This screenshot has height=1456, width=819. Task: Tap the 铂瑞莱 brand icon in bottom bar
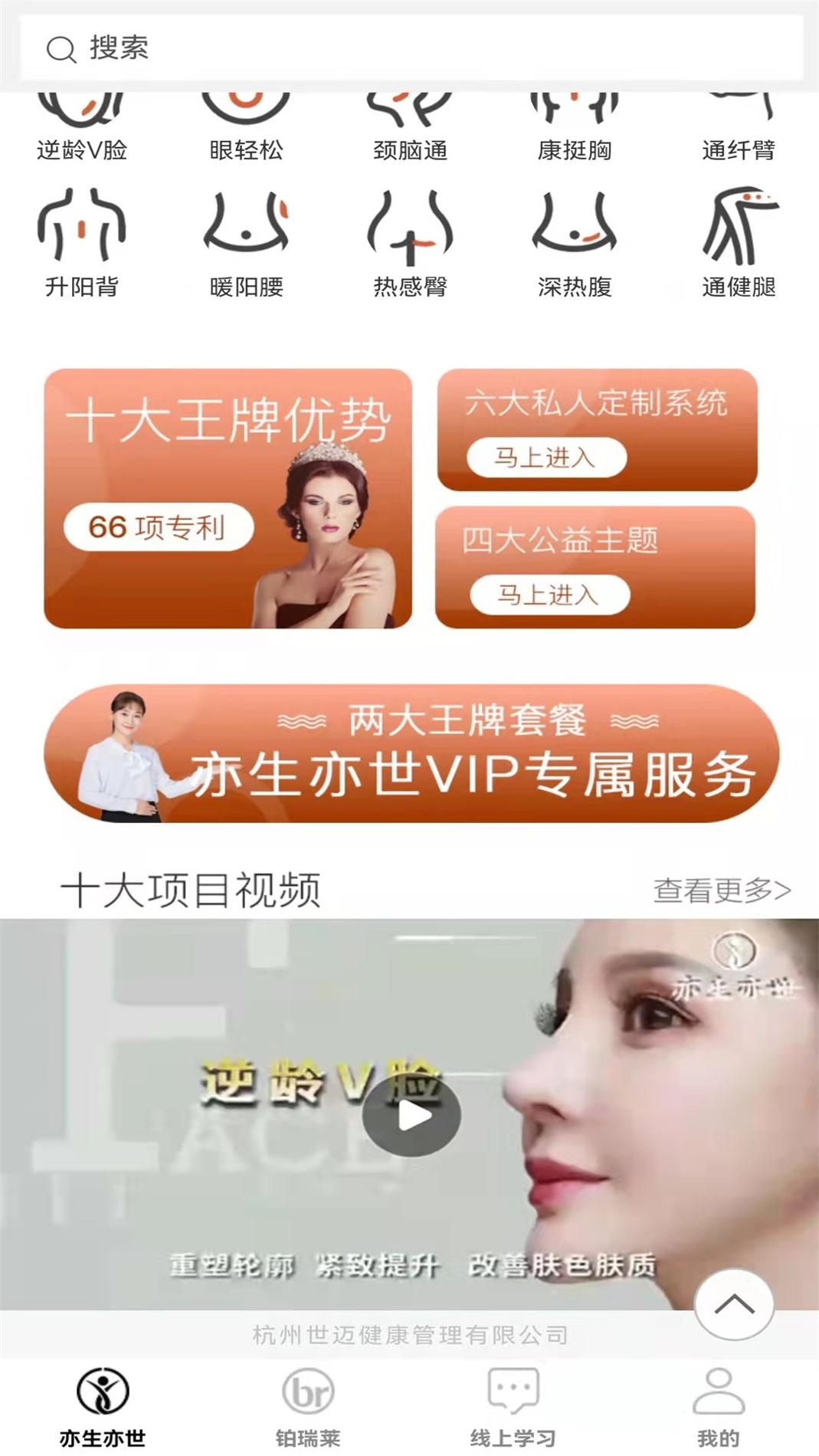point(306,1408)
